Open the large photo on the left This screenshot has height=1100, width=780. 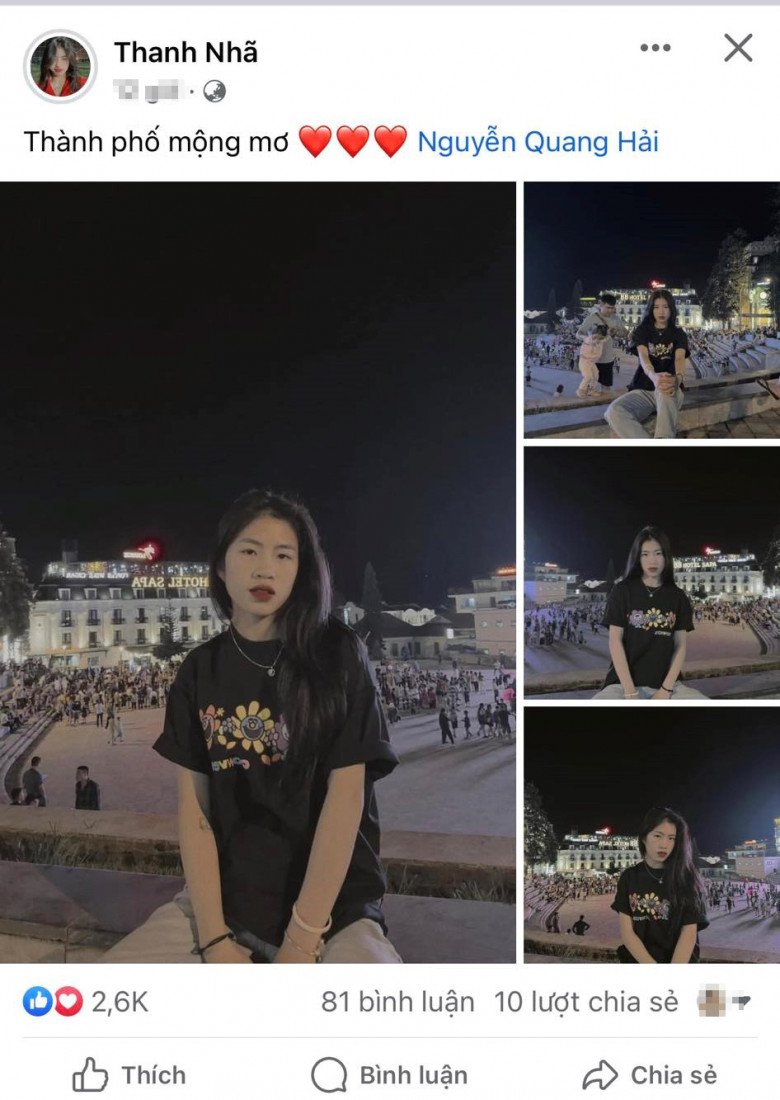258,572
